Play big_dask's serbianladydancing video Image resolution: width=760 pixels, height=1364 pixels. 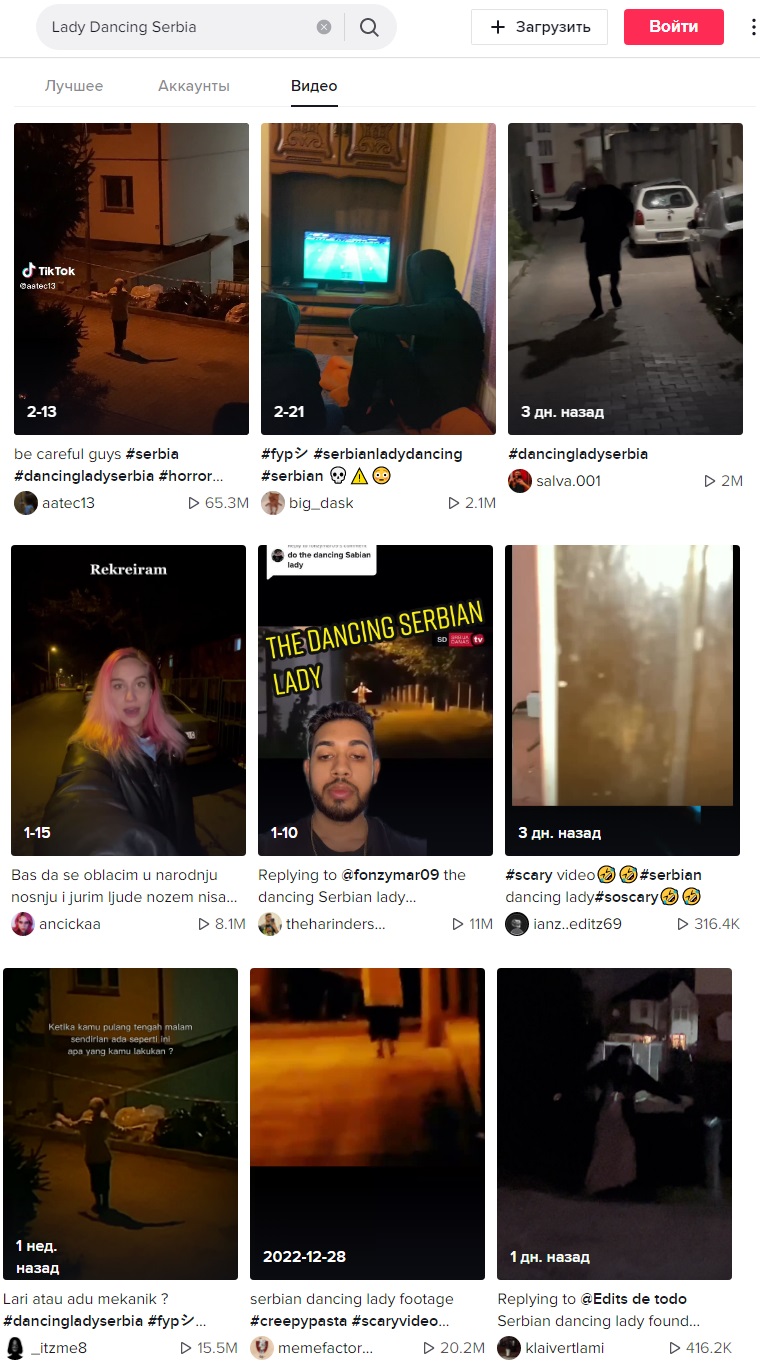(x=378, y=278)
